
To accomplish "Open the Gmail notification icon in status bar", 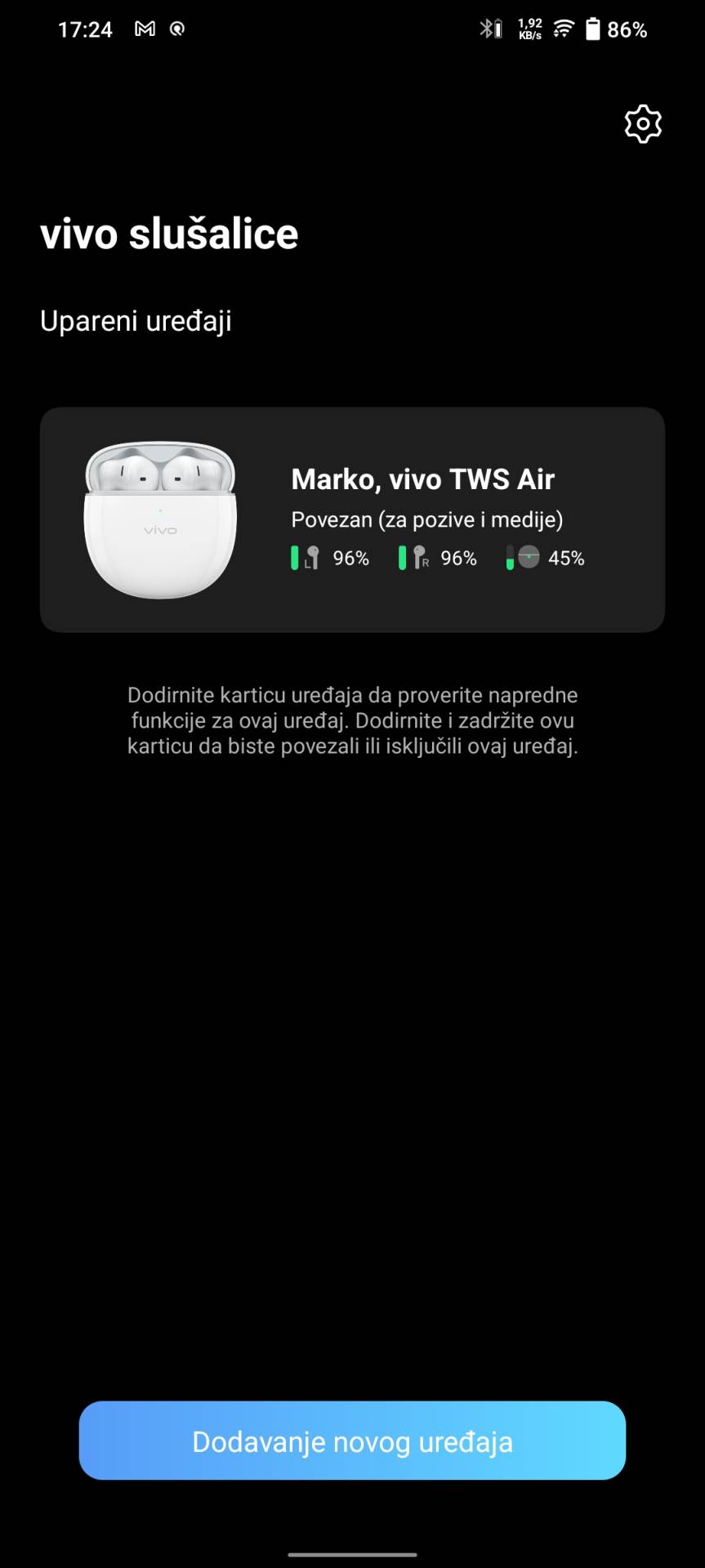I will pyautogui.click(x=143, y=28).
